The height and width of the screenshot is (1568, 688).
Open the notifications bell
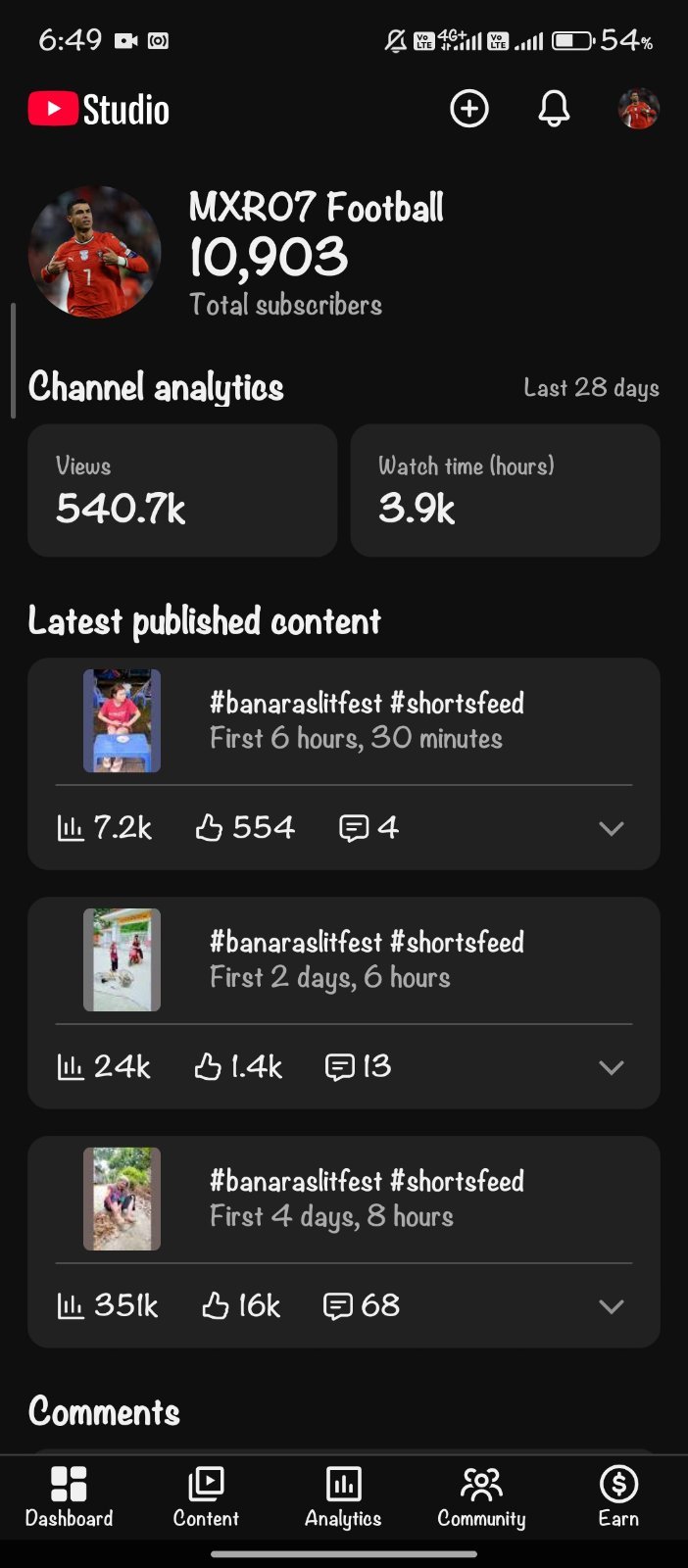pyautogui.click(x=554, y=109)
